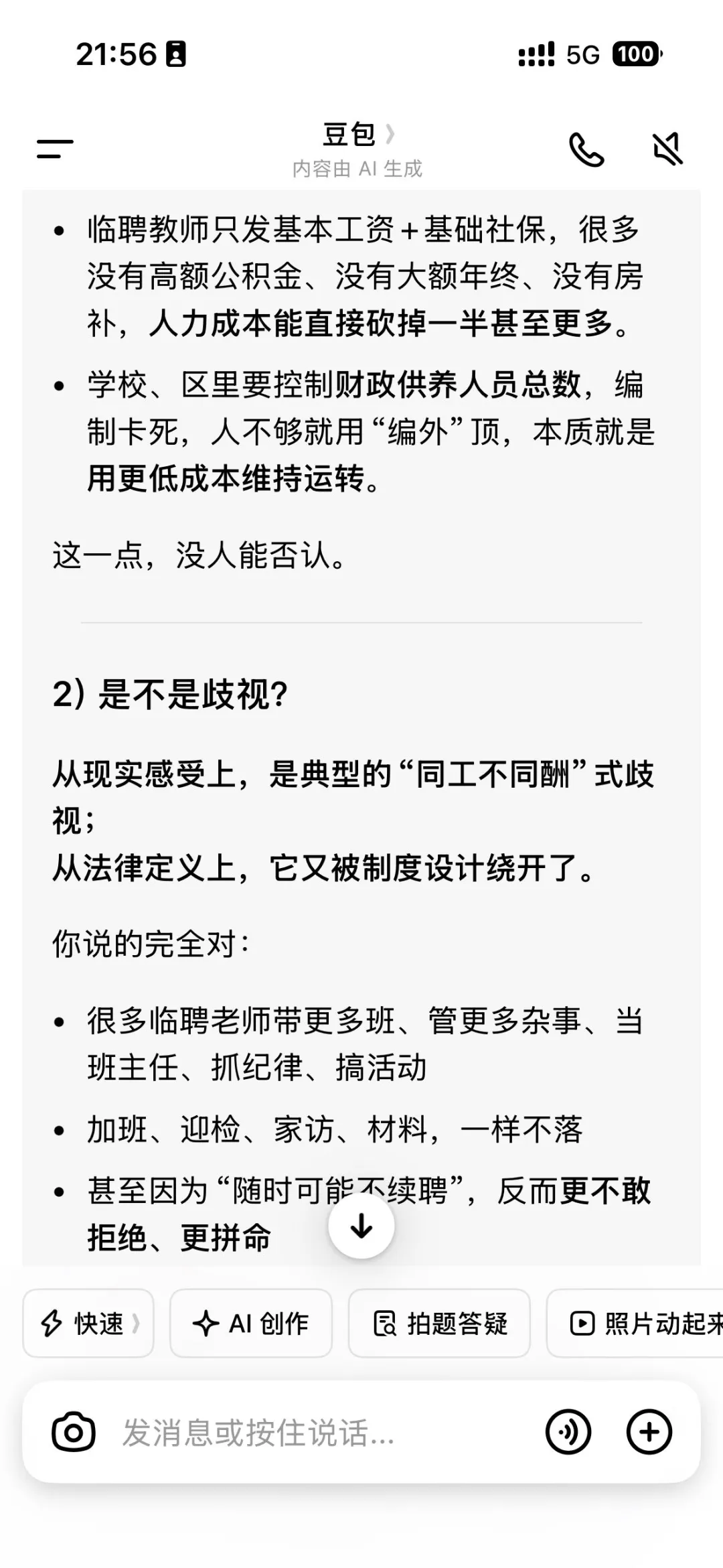The height and width of the screenshot is (1568, 723).
Task: Open the plus attachment menu
Action: pyautogui.click(x=649, y=1433)
